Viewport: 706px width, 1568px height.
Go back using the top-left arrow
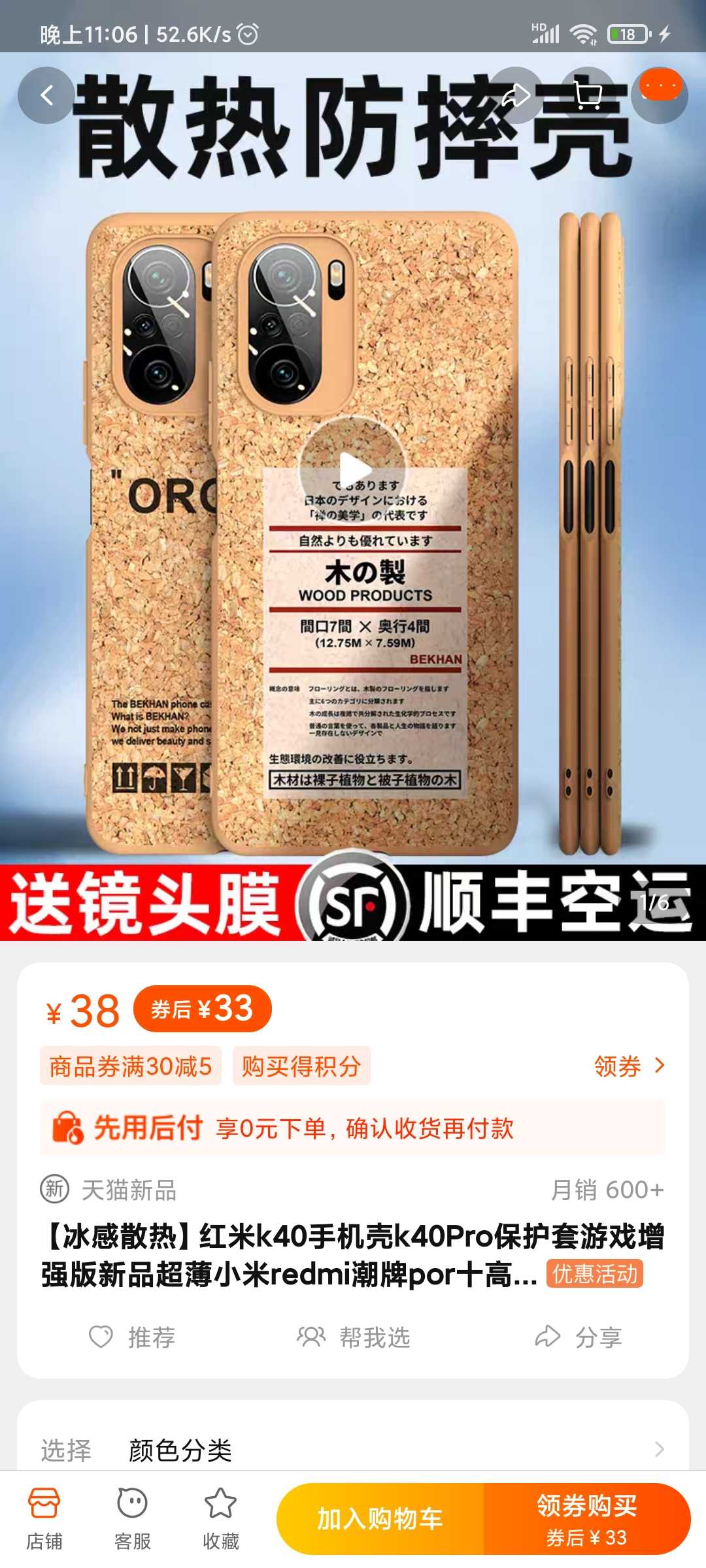click(x=46, y=96)
